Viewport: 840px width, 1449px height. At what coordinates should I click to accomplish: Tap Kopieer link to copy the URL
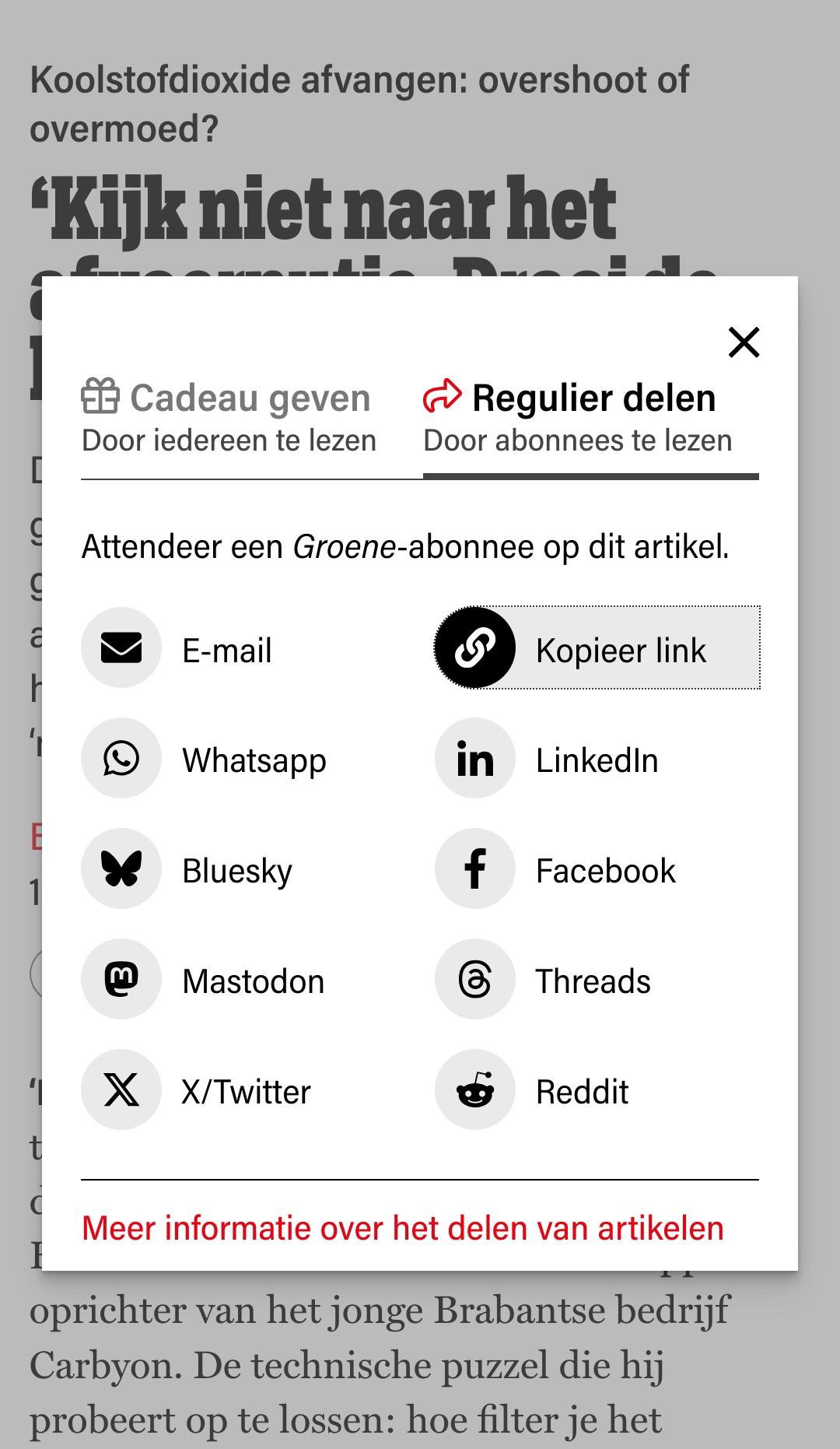[597, 648]
